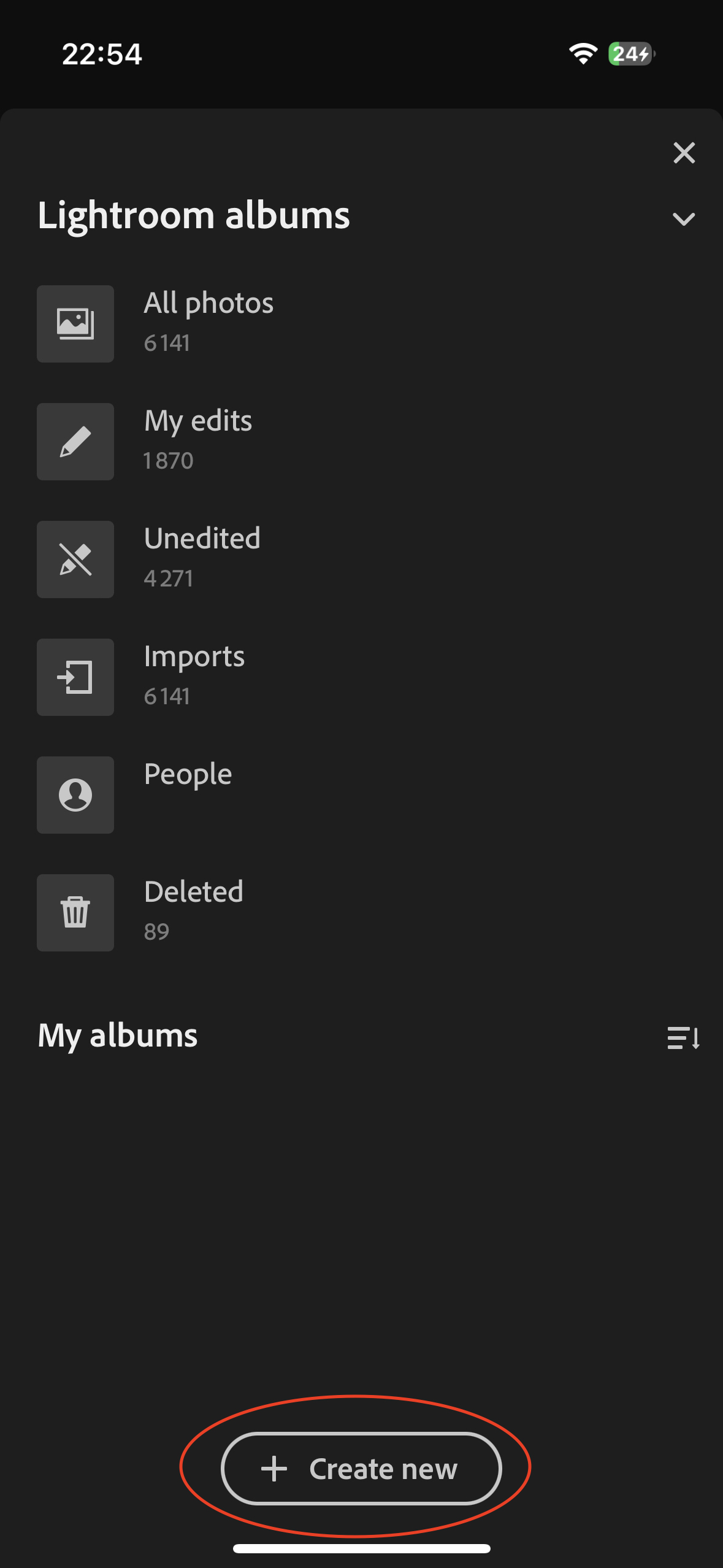Image resolution: width=723 pixels, height=1568 pixels.
Task: Open the Deleted photos album
Action: point(193,912)
